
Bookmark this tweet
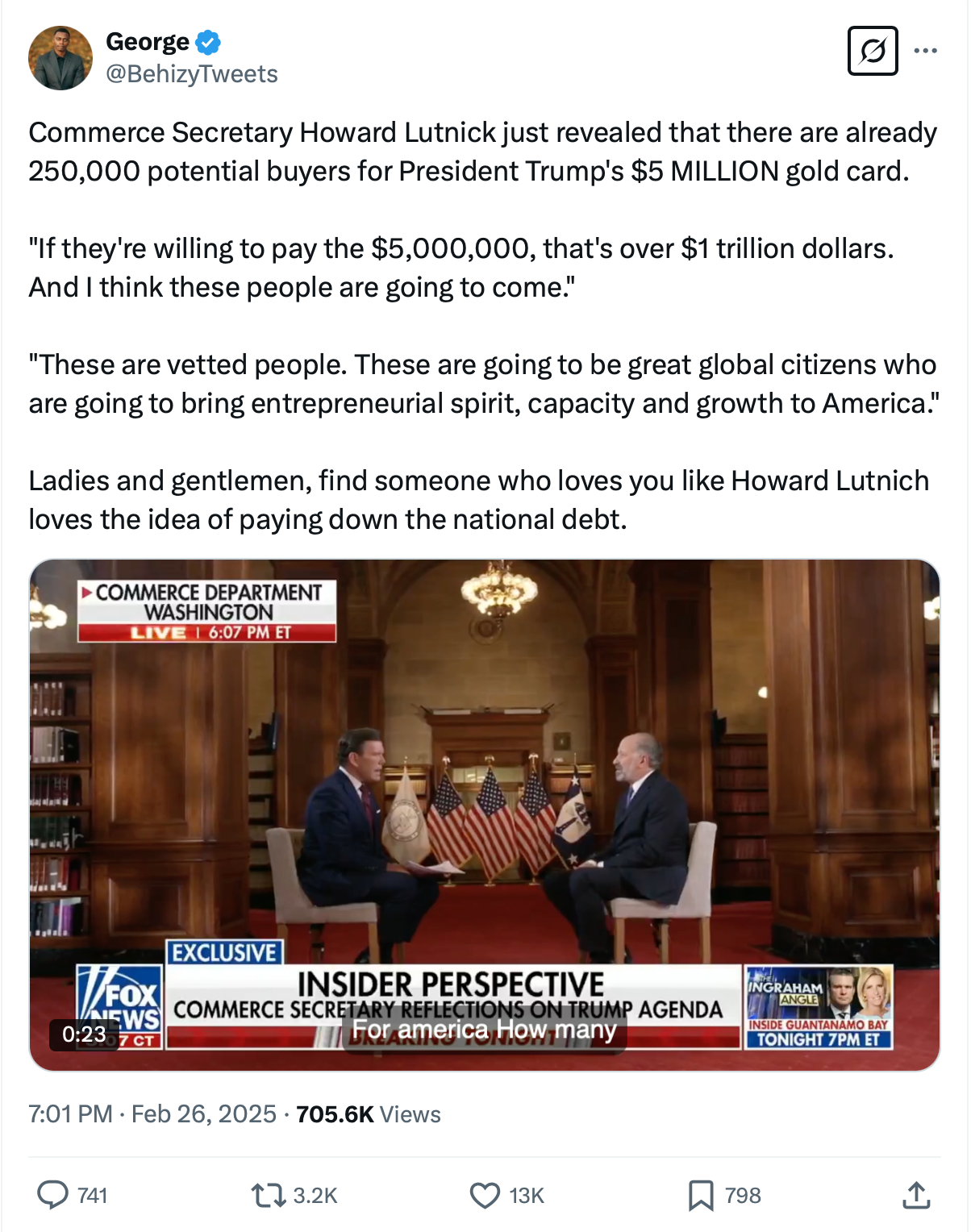tap(701, 1195)
